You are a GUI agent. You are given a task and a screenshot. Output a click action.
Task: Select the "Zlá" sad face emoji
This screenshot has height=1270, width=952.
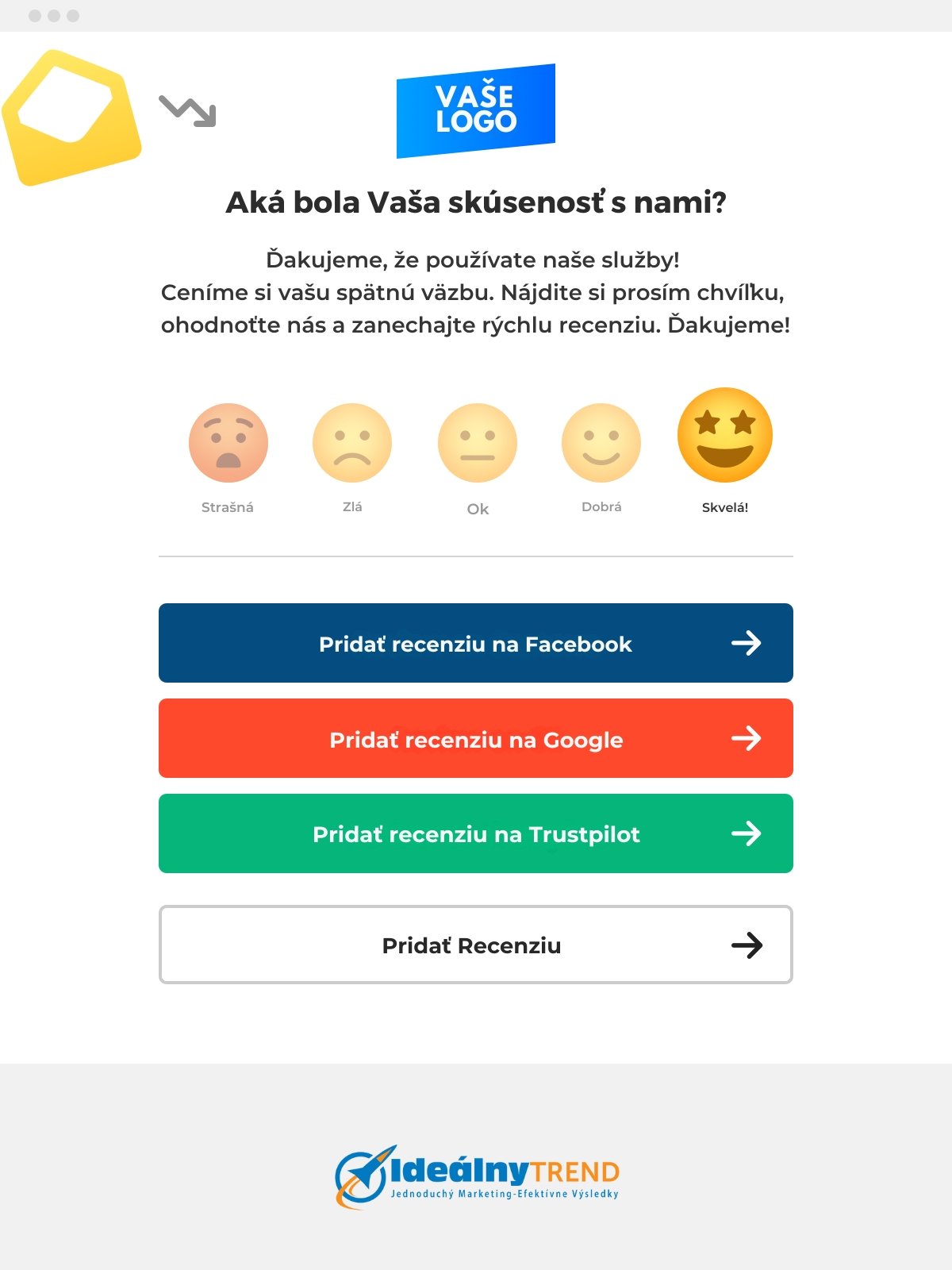352,442
